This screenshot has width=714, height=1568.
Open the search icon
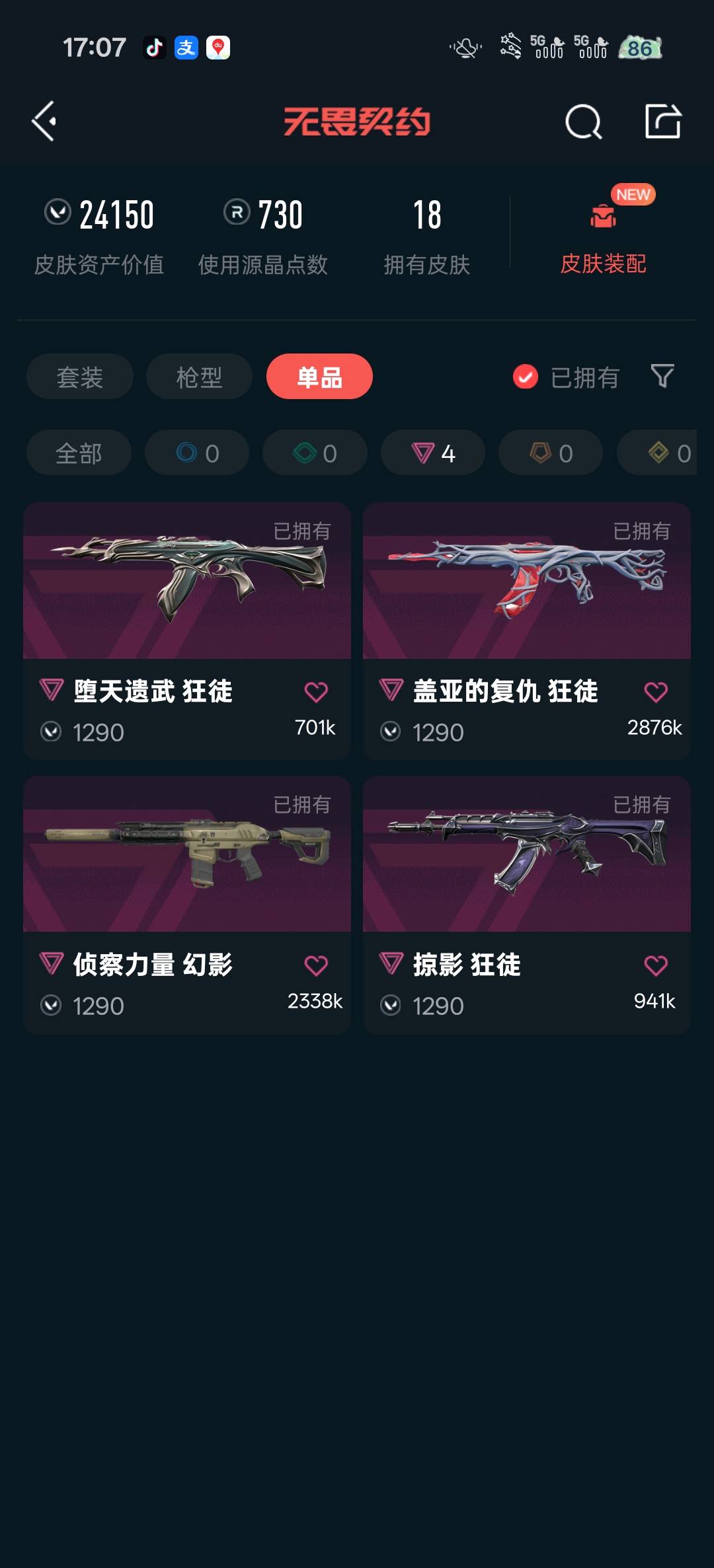pos(583,122)
